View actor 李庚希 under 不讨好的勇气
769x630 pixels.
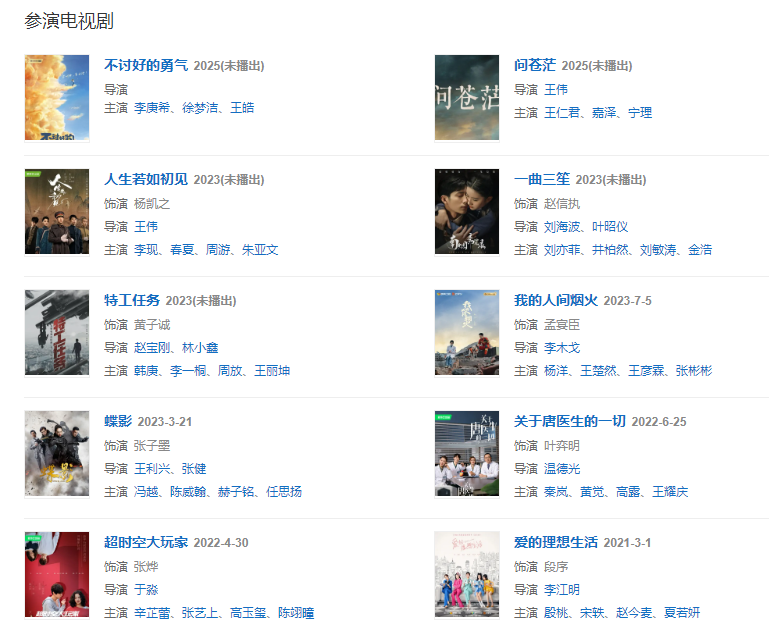[153, 108]
